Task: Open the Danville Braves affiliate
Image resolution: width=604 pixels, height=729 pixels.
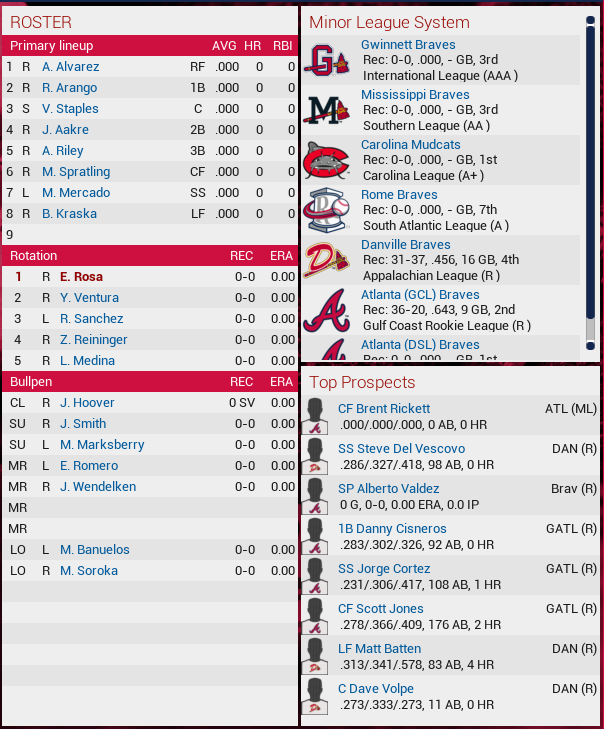Action: coord(405,245)
